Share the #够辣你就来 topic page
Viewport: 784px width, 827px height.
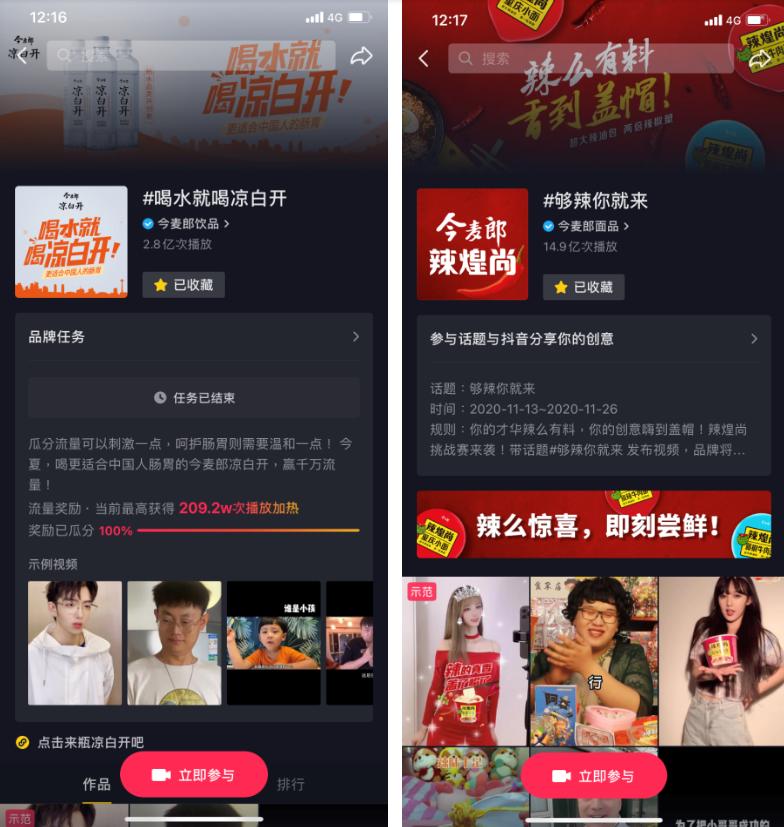pyautogui.click(x=760, y=59)
